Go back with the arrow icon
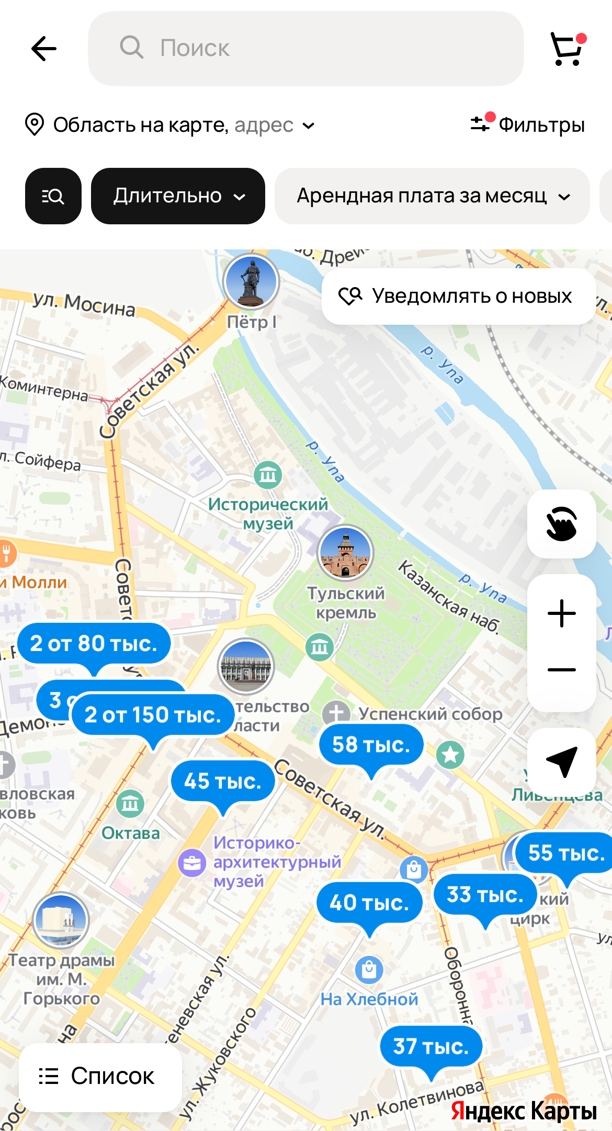 (x=43, y=48)
